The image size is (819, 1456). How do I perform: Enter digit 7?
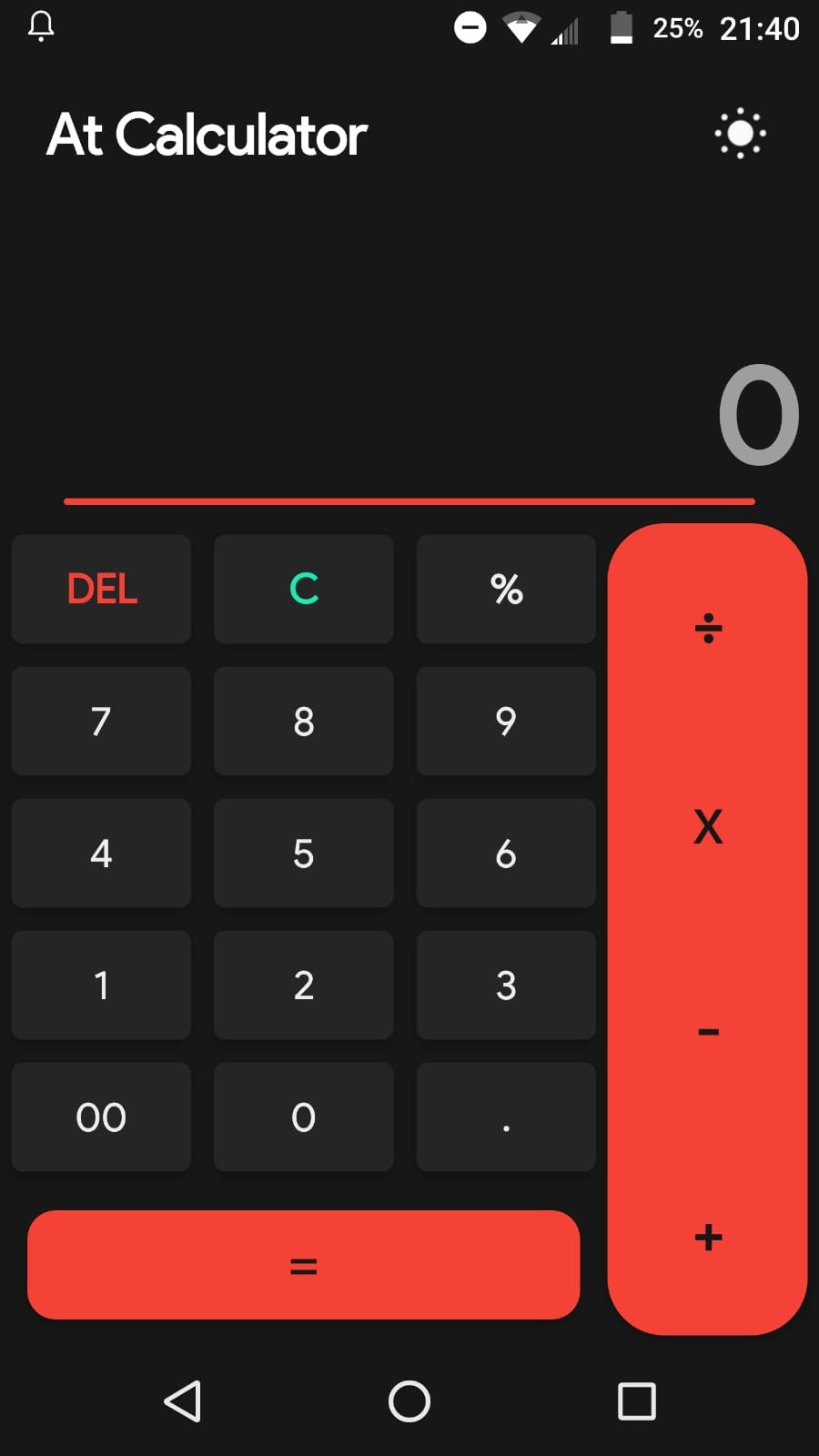(101, 721)
